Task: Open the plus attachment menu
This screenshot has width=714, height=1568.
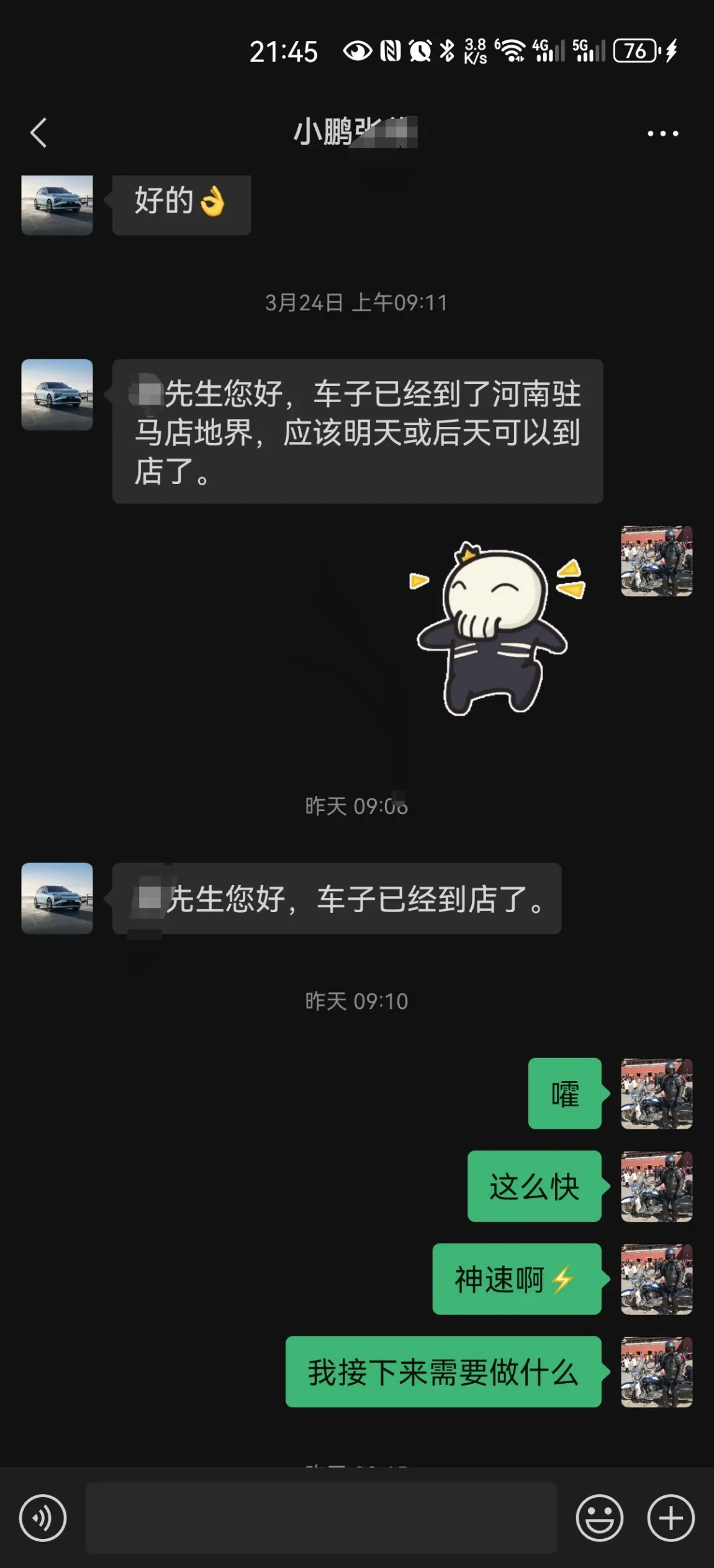Action: pyautogui.click(x=671, y=1518)
